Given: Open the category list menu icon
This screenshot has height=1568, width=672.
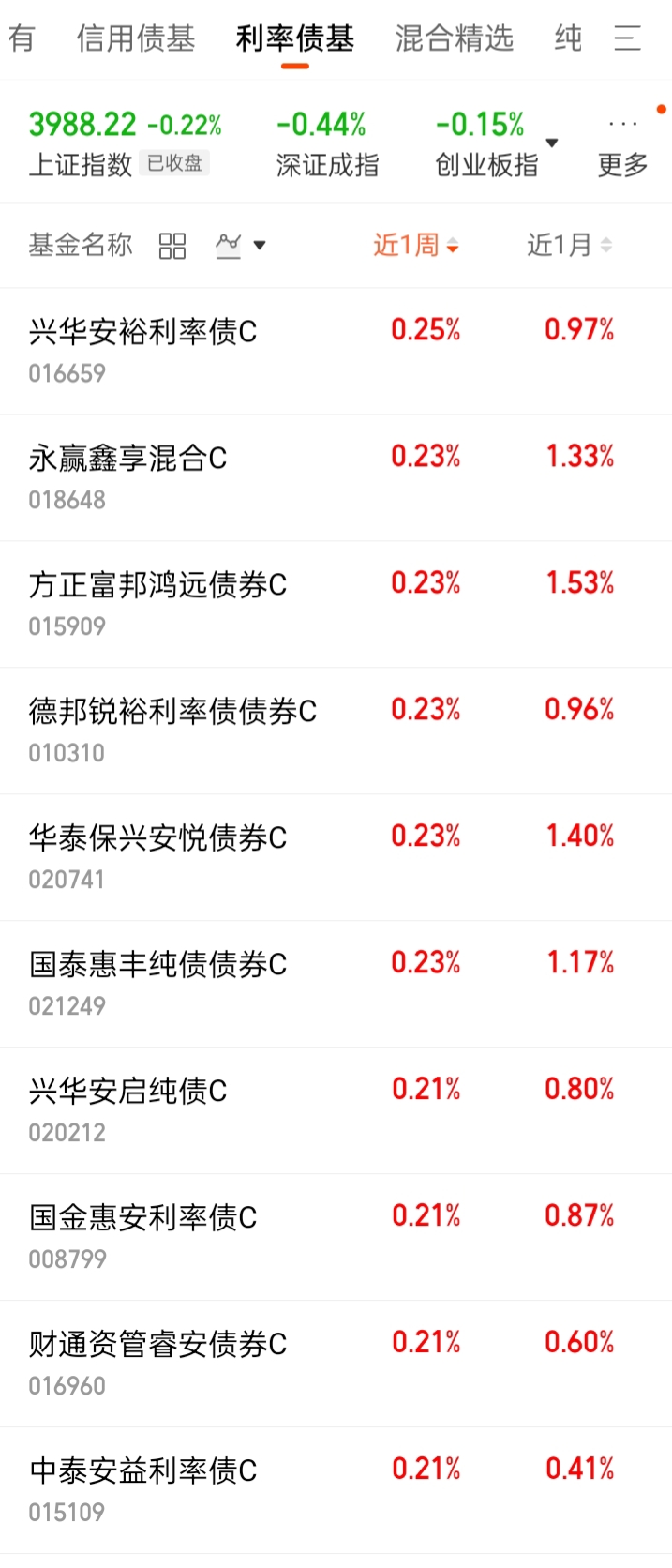Looking at the screenshot, I should tap(627, 38).
